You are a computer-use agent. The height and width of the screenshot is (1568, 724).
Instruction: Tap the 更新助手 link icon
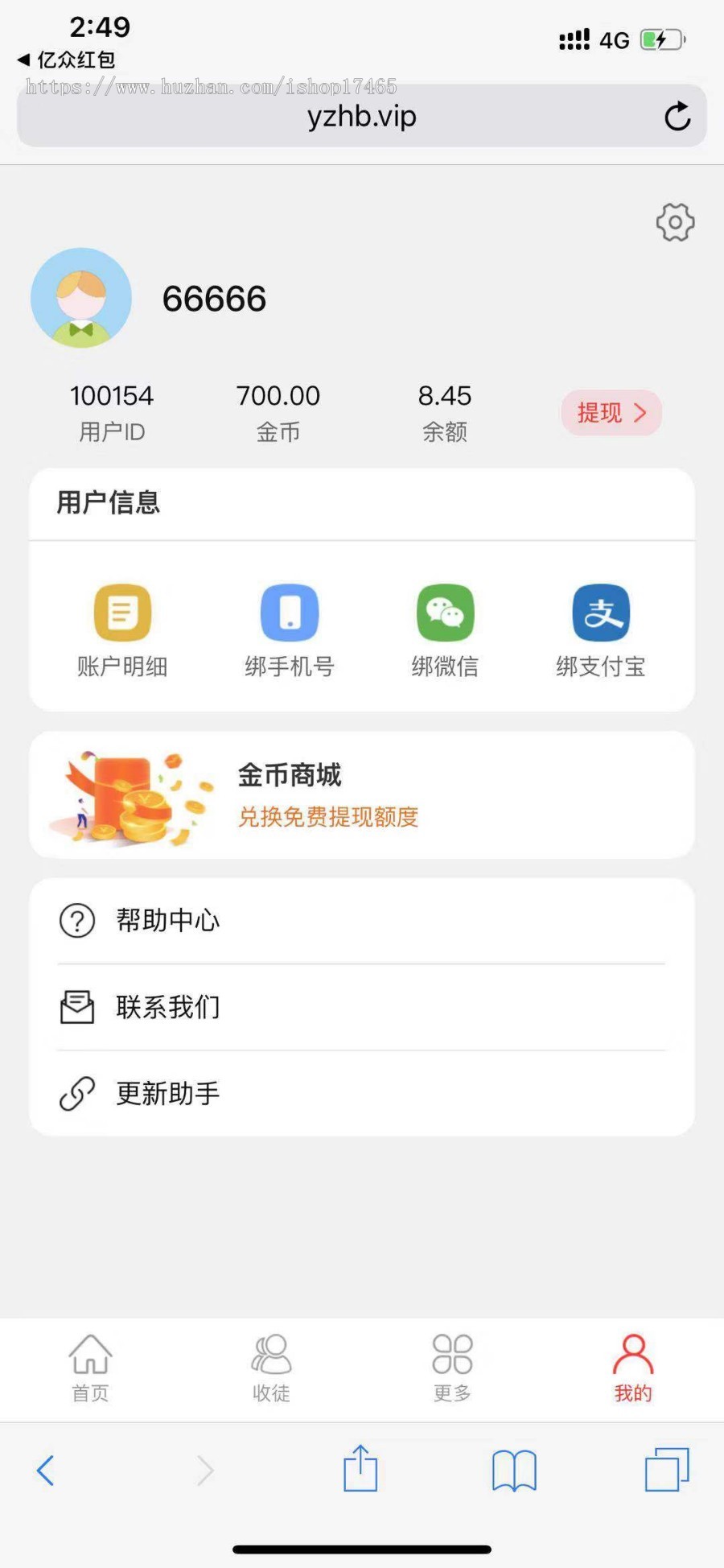coord(76,1093)
